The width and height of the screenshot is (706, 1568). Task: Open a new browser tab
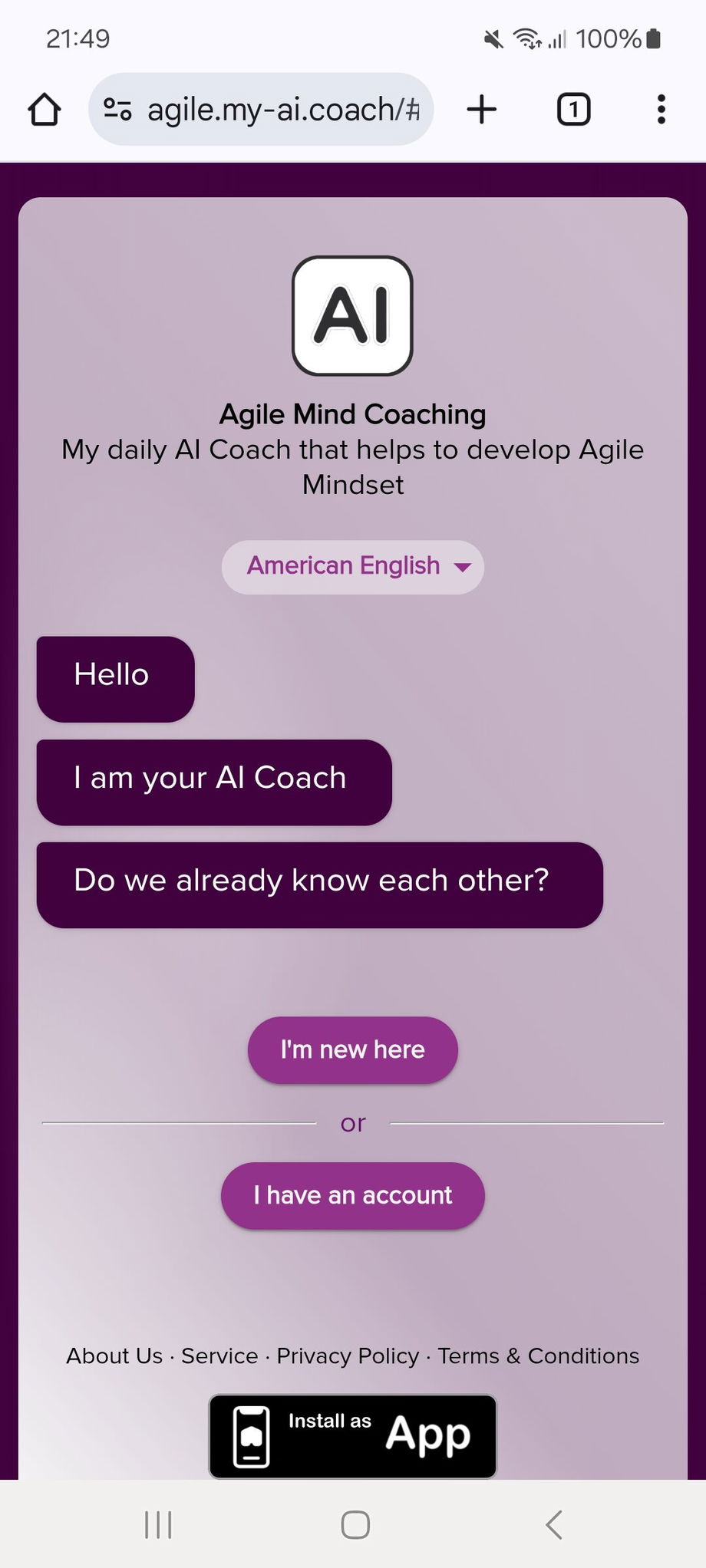(x=482, y=110)
